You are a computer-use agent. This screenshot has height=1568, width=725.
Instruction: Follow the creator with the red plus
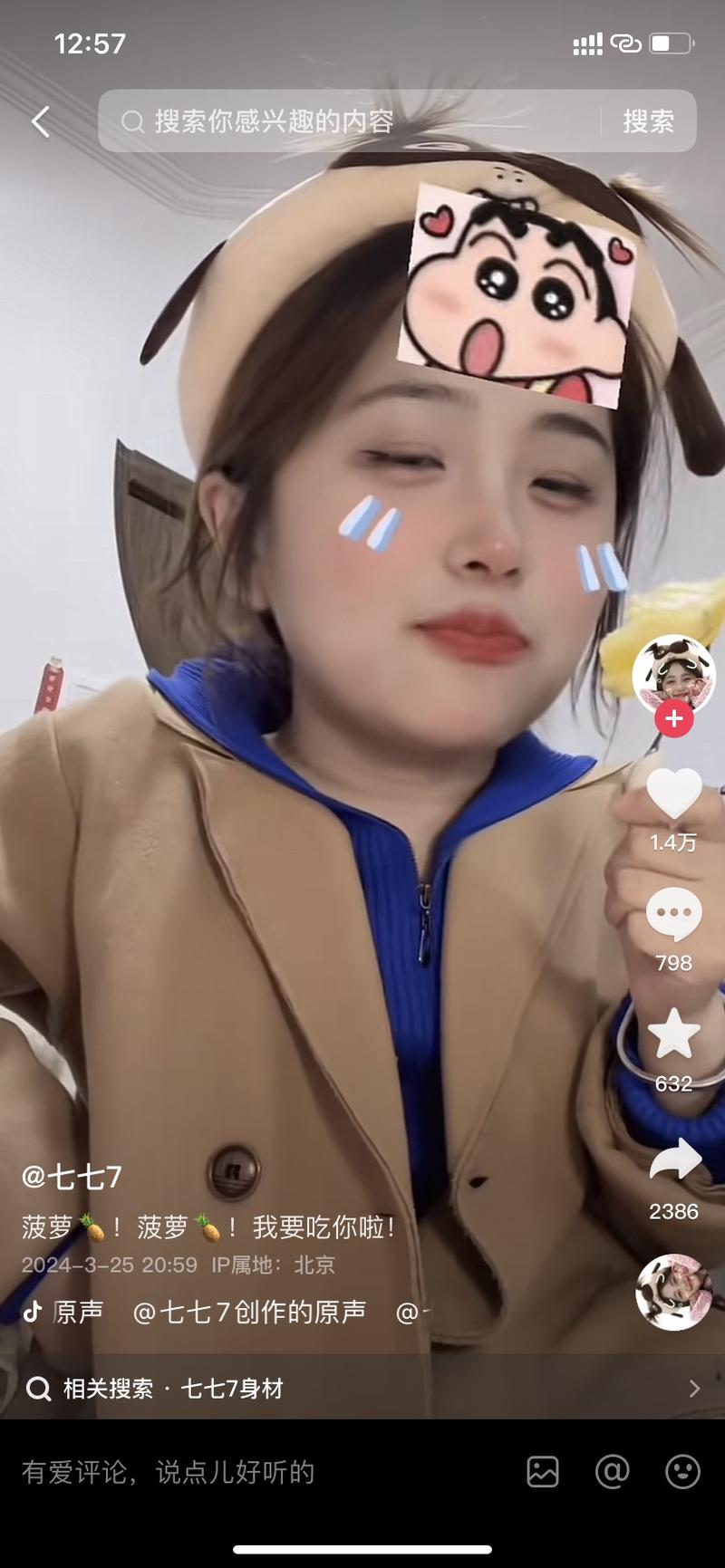click(x=673, y=719)
